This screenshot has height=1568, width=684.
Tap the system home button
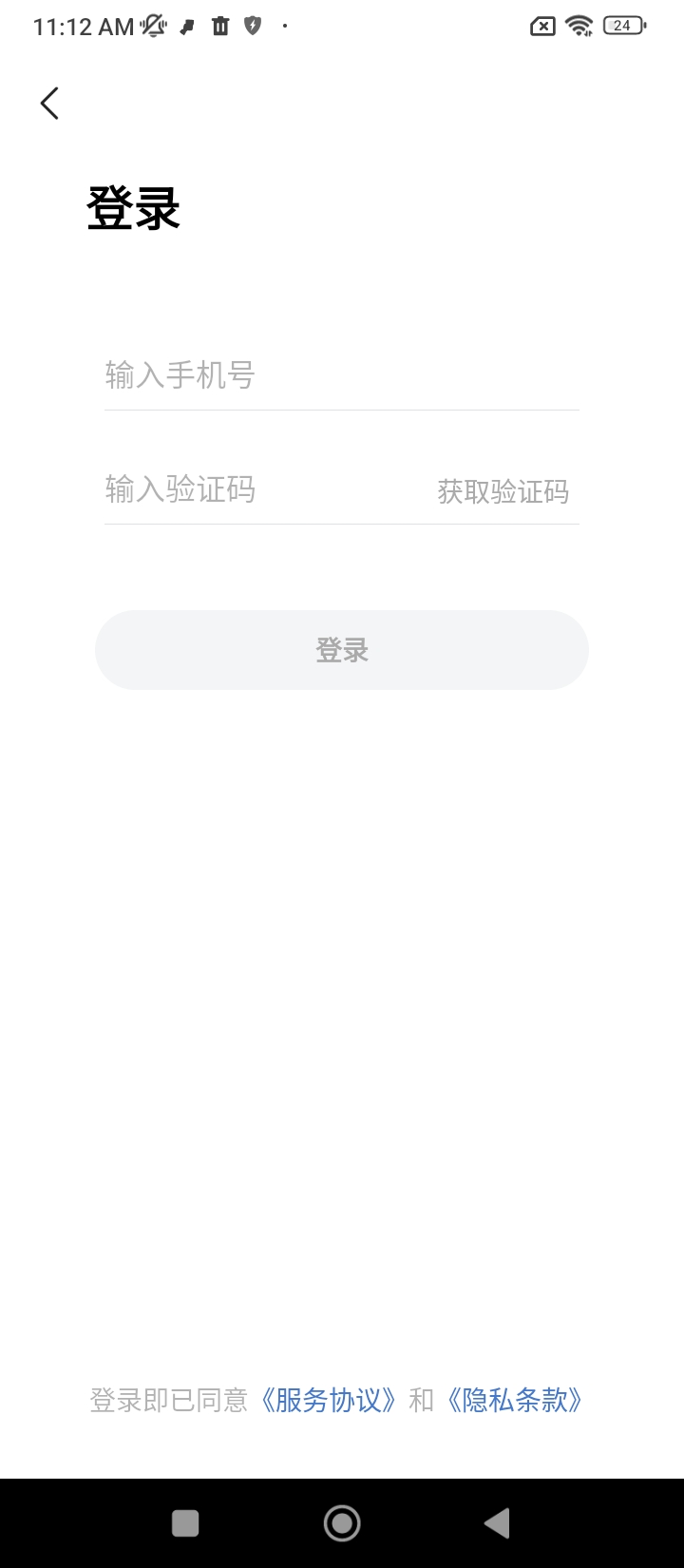pos(342,1523)
